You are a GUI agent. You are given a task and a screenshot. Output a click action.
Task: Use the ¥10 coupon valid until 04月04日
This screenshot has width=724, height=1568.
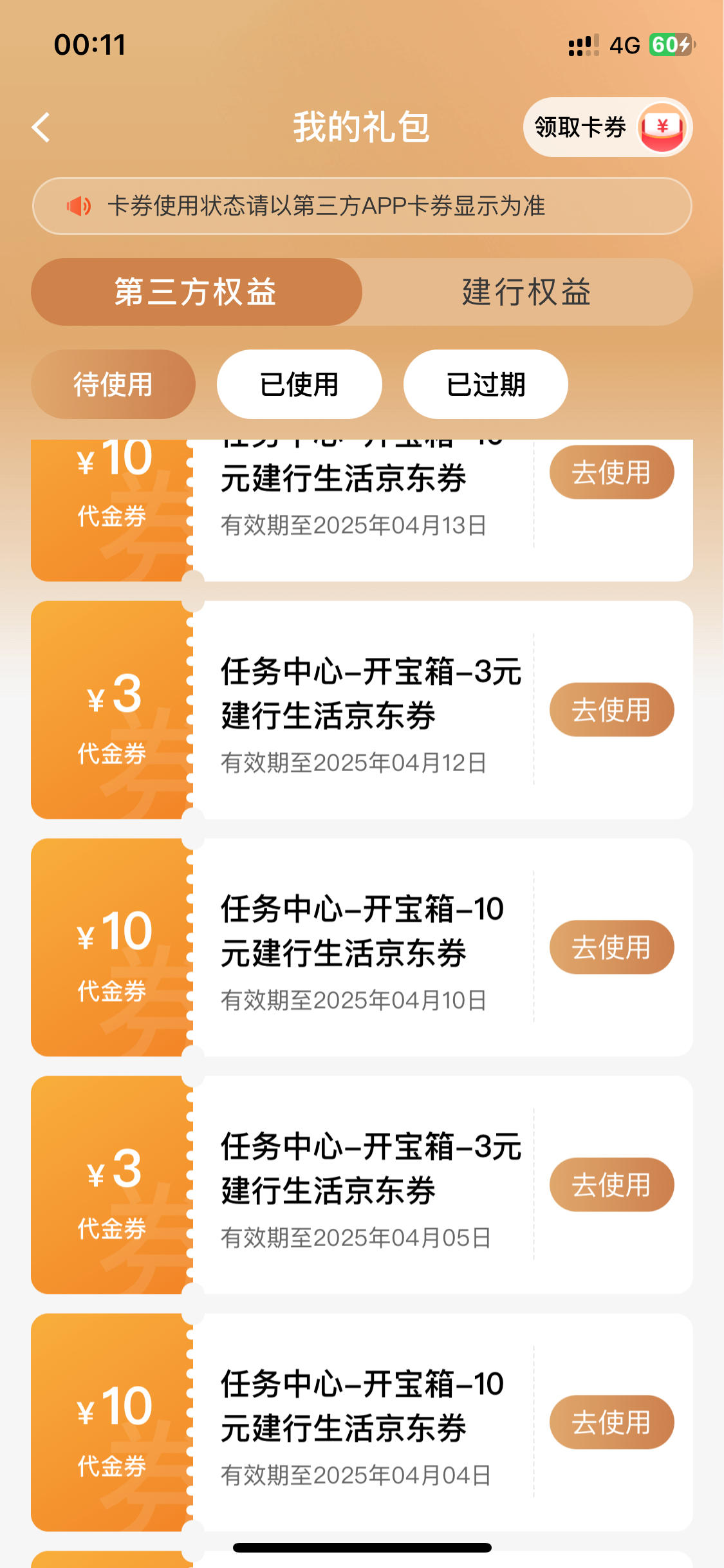611,1422
